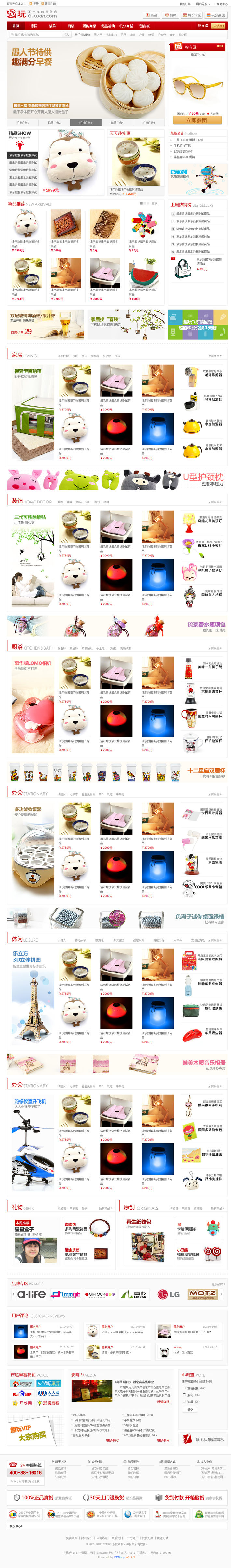This screenshot has width=231, height=1568.
Task: Open the 首页 navigation tab
Action: pos(16,26)
